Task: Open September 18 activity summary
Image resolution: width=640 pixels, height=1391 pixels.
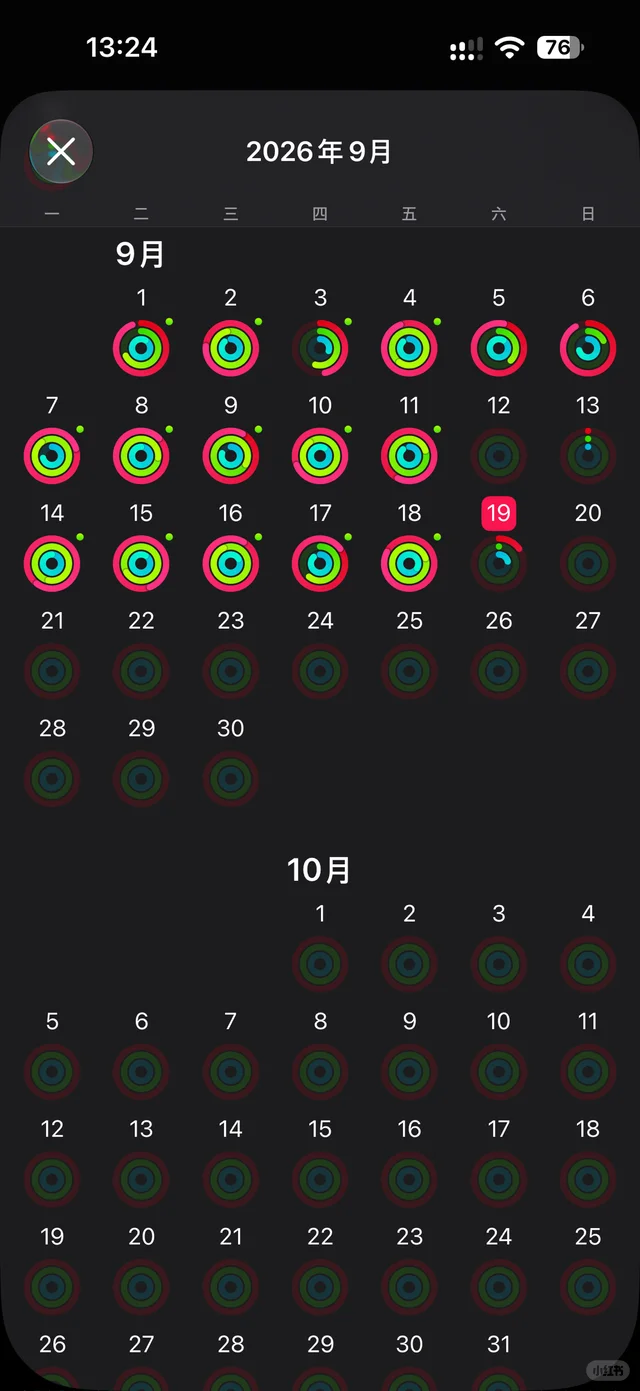Action: (x=409, y=564)
